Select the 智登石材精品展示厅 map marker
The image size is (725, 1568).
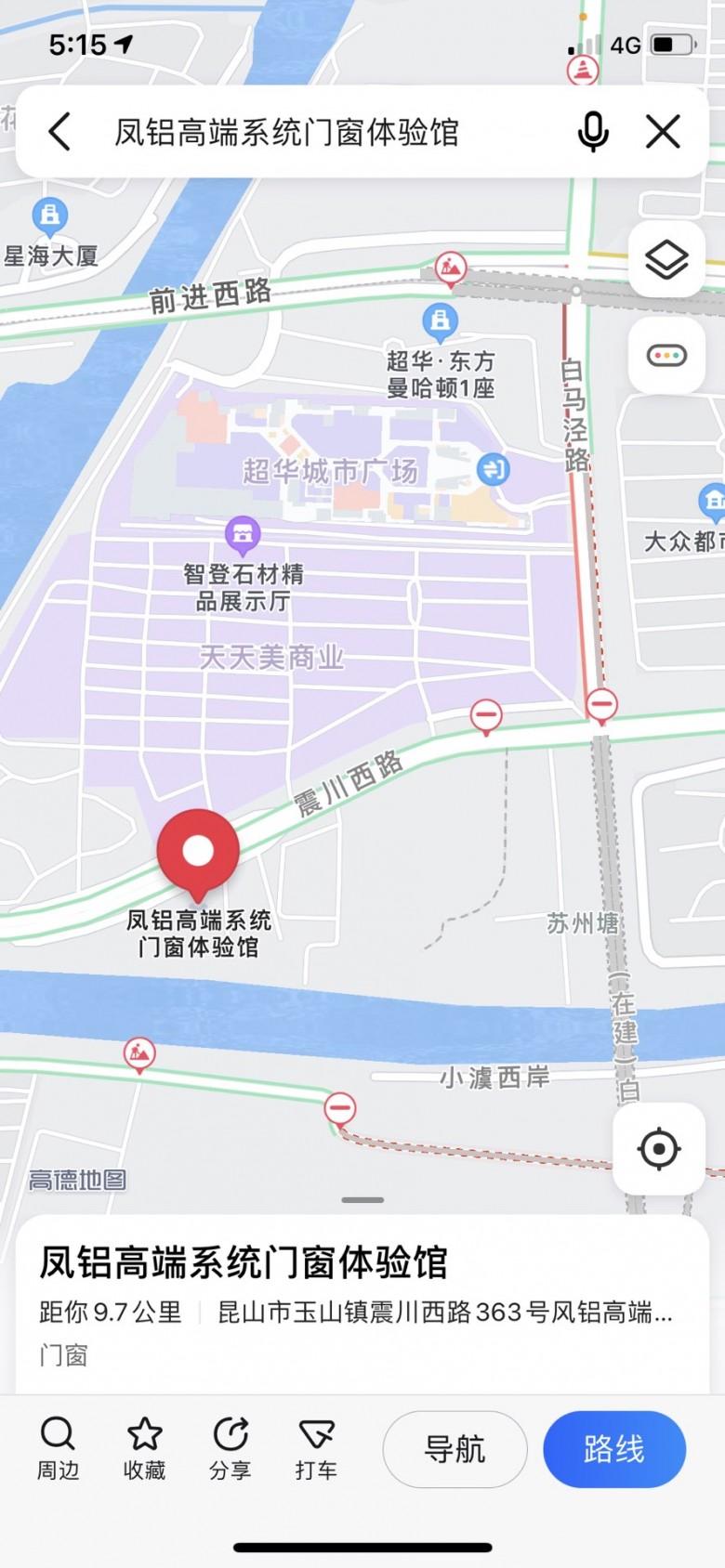[x=243, y=534]
